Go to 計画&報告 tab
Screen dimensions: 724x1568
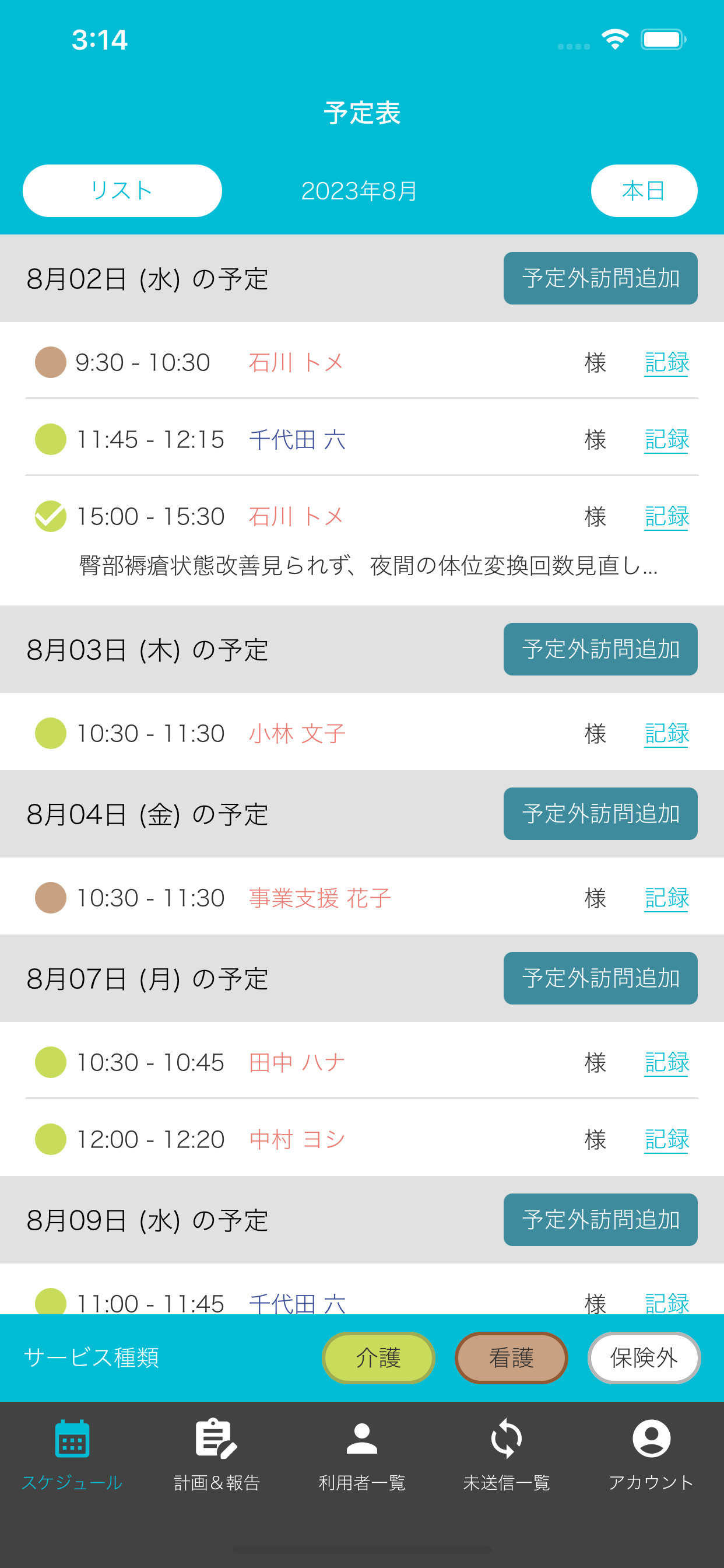217,1455
